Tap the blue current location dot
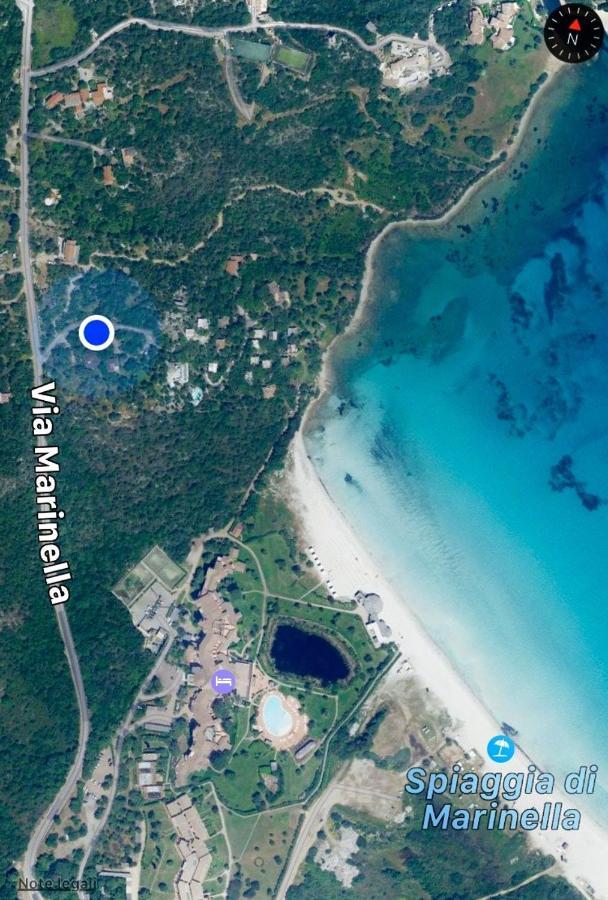The height and width of the screenshot is (900, 608). (96, 332)
